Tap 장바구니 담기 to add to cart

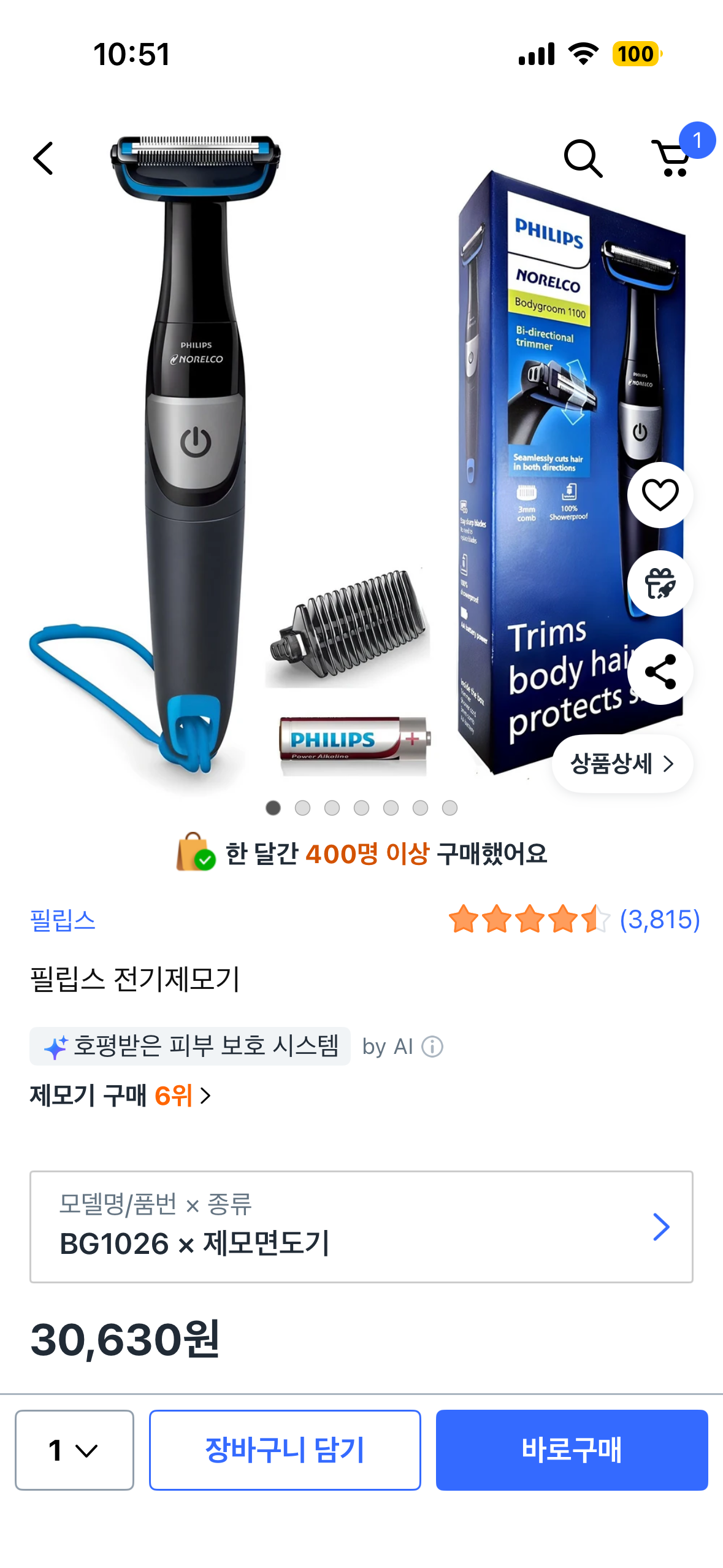click(x=285, y=1450)
